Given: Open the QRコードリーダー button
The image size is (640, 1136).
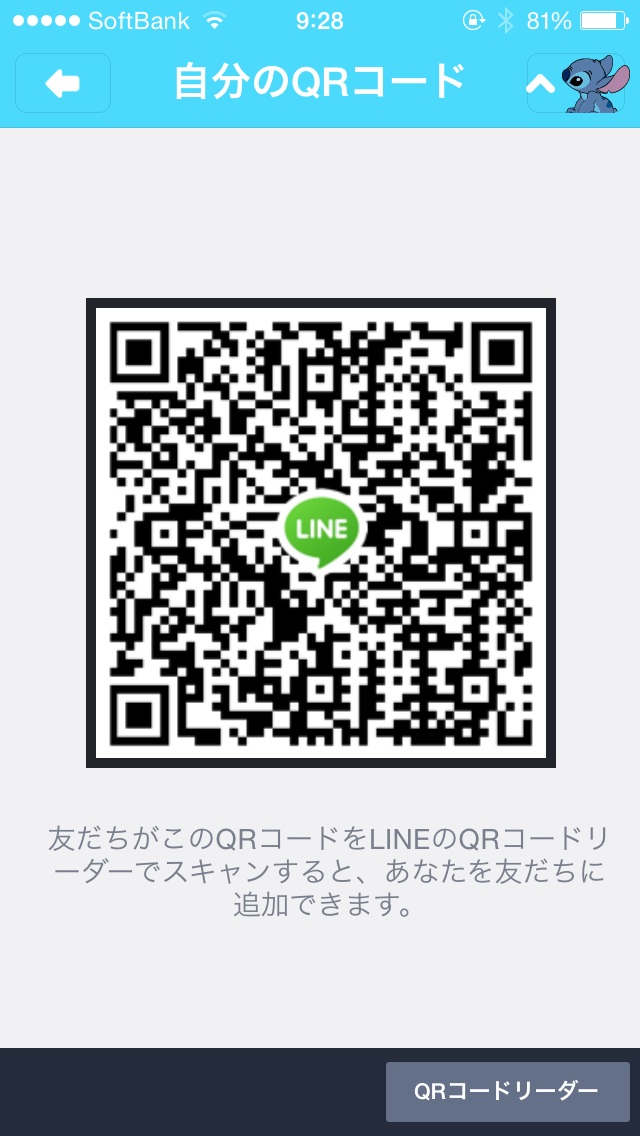Looking at the screenshot, I should [507, 1091].
